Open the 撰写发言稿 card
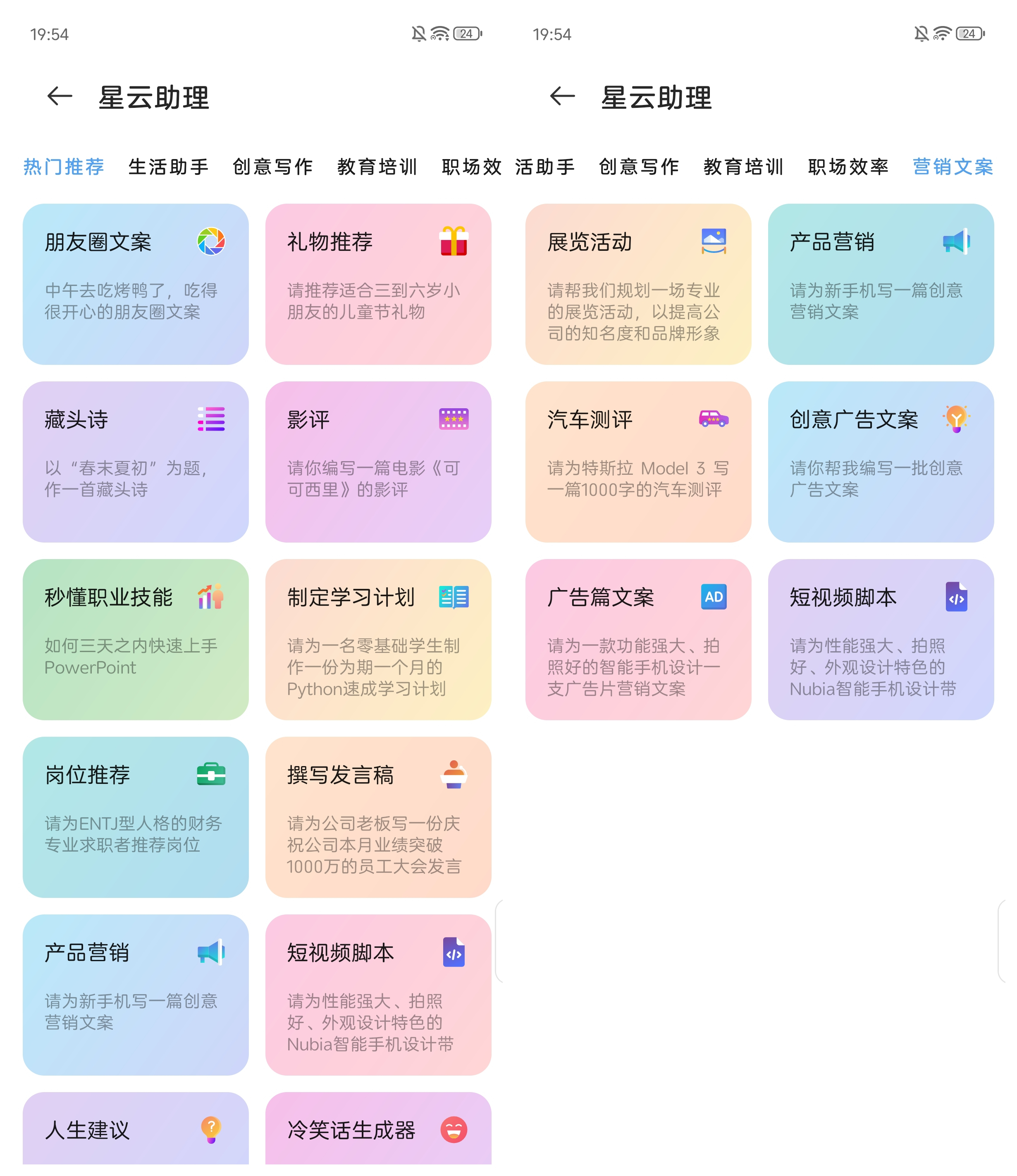1017x1176 pixels. pos(377,817)
